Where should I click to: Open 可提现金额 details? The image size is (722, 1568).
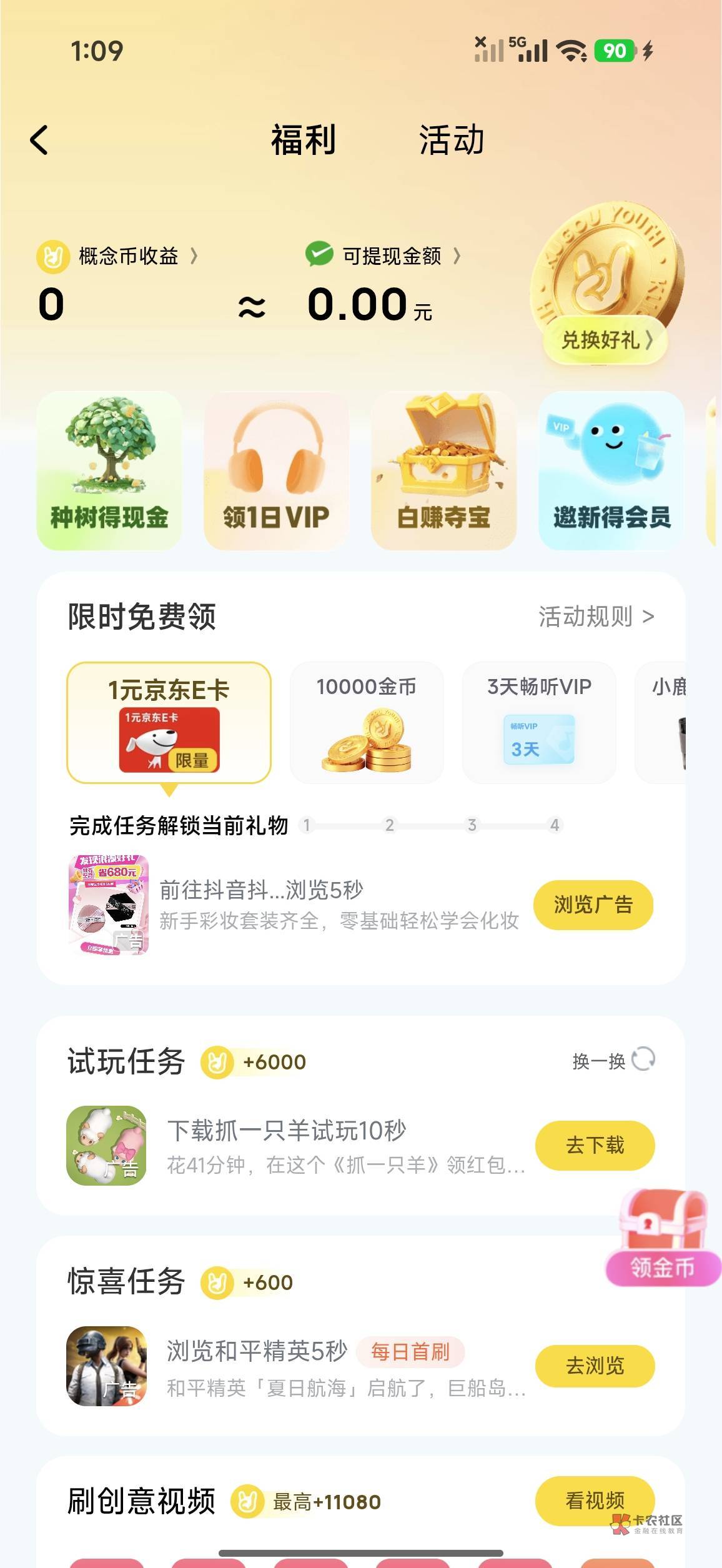pos(383,256)
